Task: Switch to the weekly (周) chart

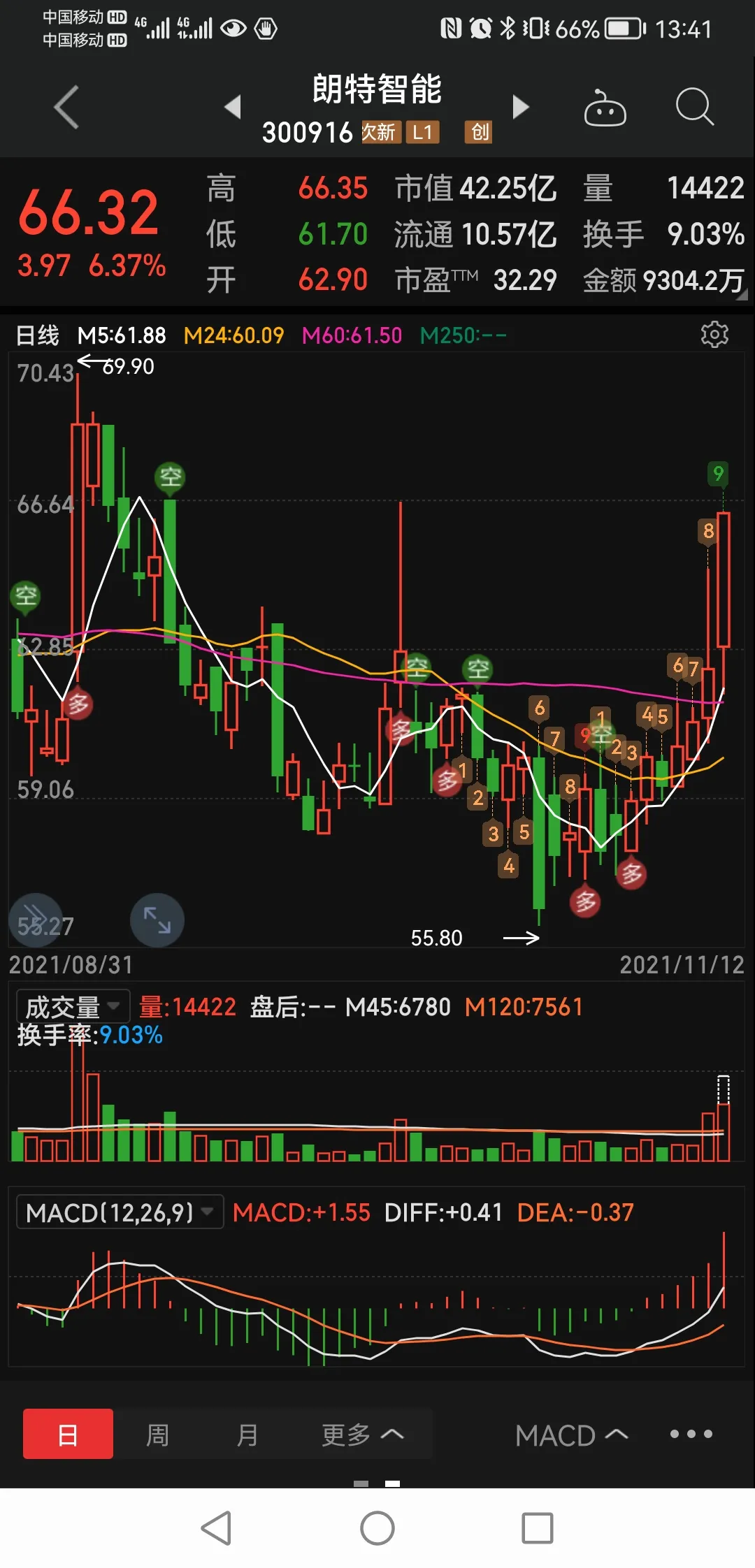Action: click(x=157, y=1435)
